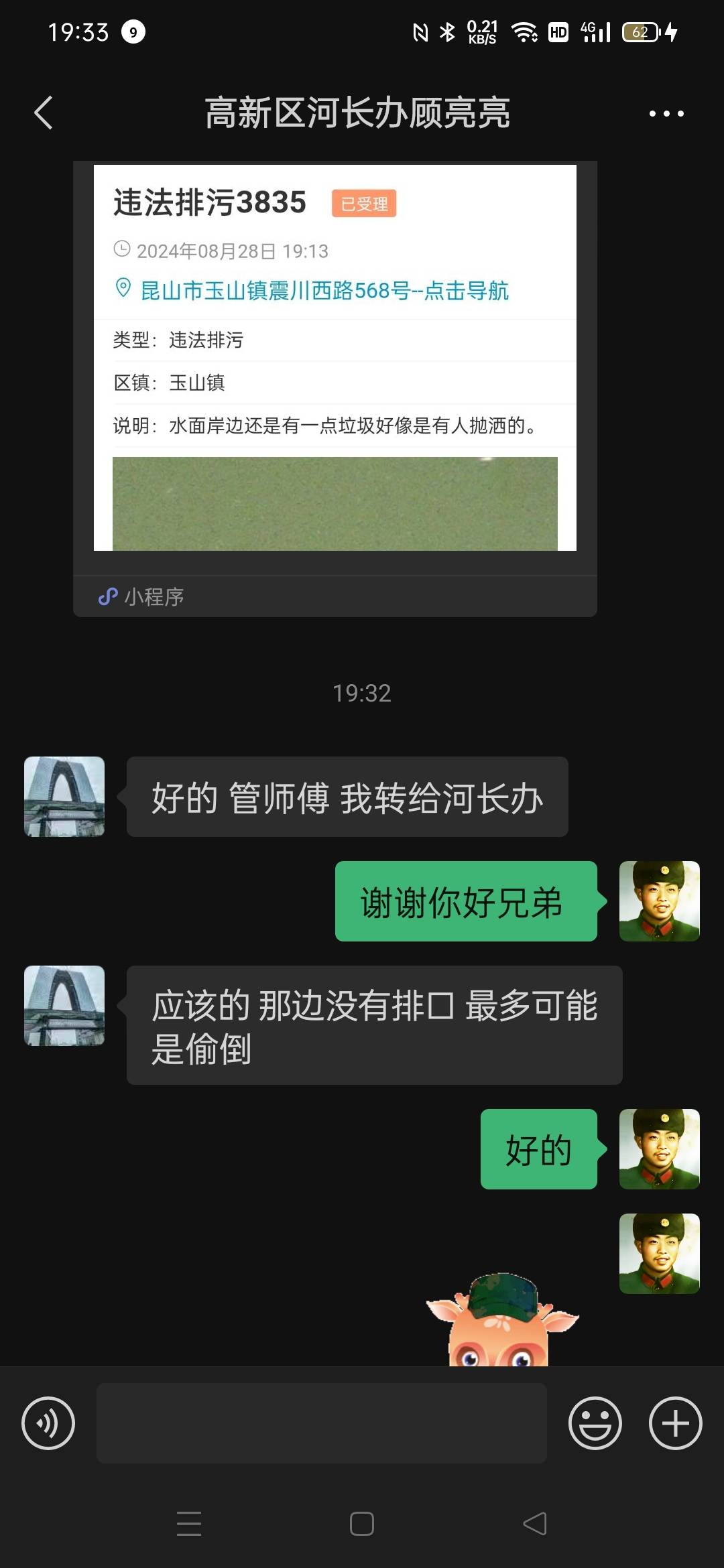
Task: Open the plus attachments menu
Action: (676, 1423)
